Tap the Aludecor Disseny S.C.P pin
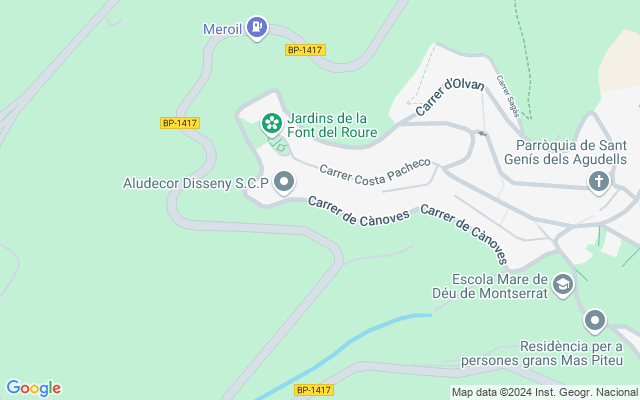This screenshot has height=400, width=640. coord(284,182)
